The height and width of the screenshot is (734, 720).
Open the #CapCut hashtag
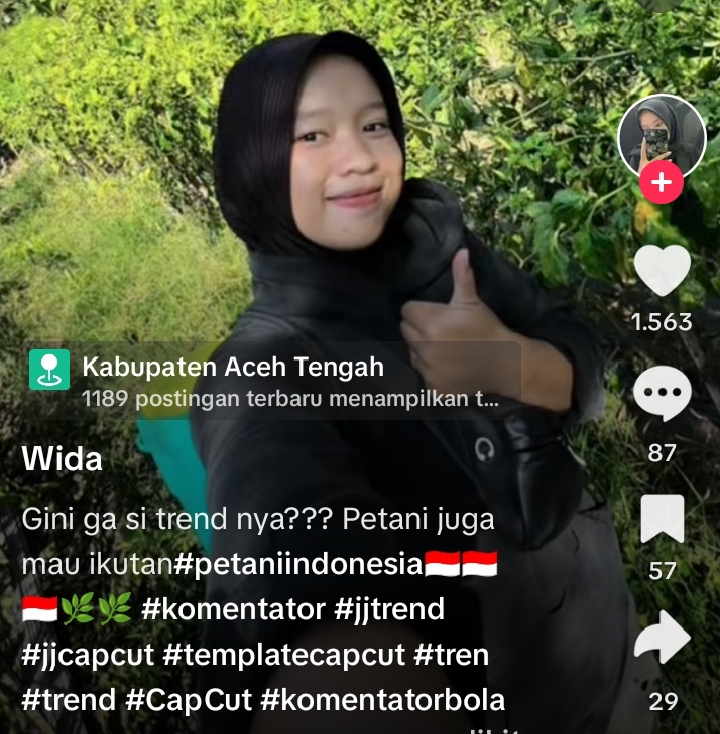(x=190, y=700)
